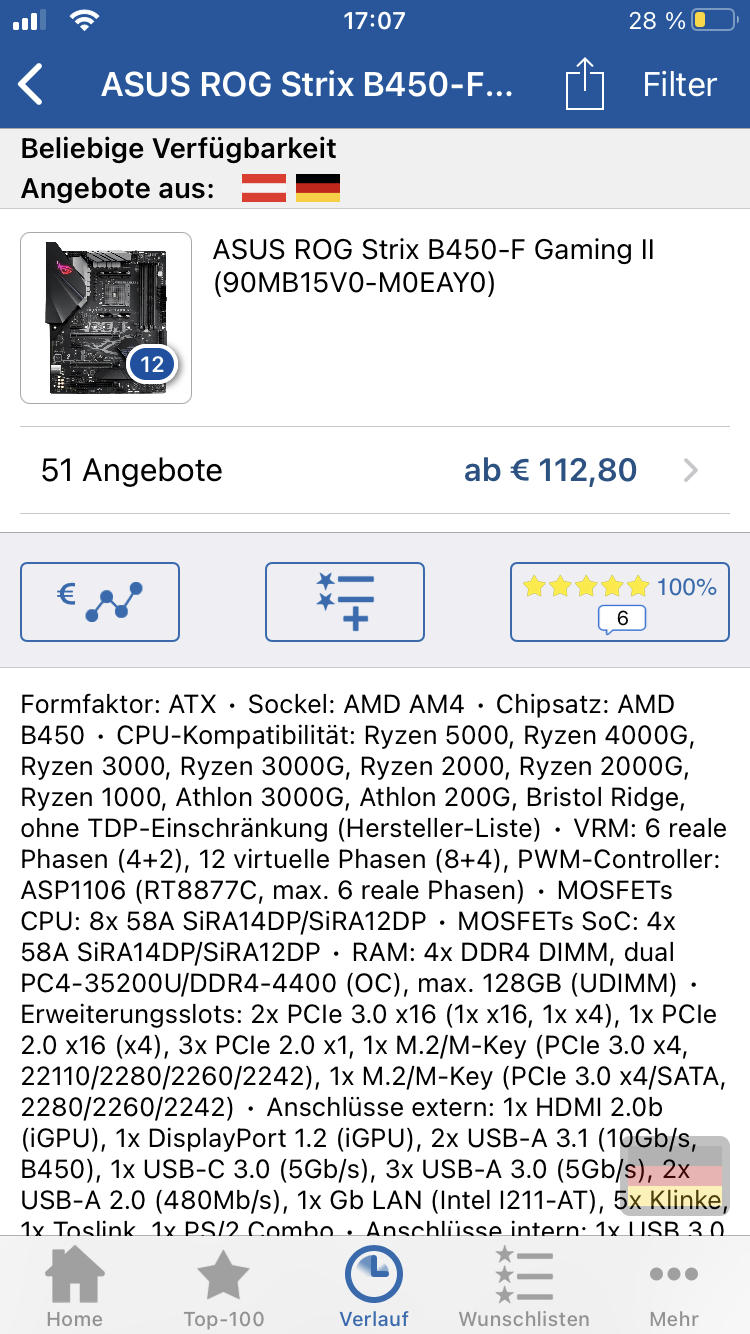Toggle offers from Austria flag
Viewport: 750px width, 1334px height.
click(x=263, y=186)
